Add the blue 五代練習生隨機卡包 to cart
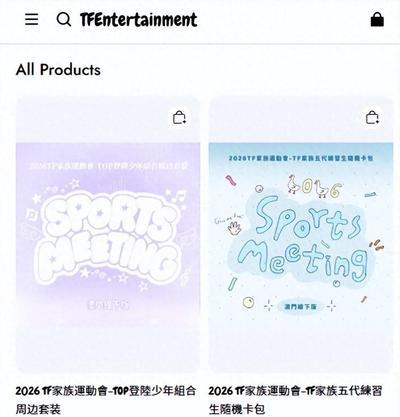The height and width of the screenshot is (417, 400). click(x=372, y=118)
